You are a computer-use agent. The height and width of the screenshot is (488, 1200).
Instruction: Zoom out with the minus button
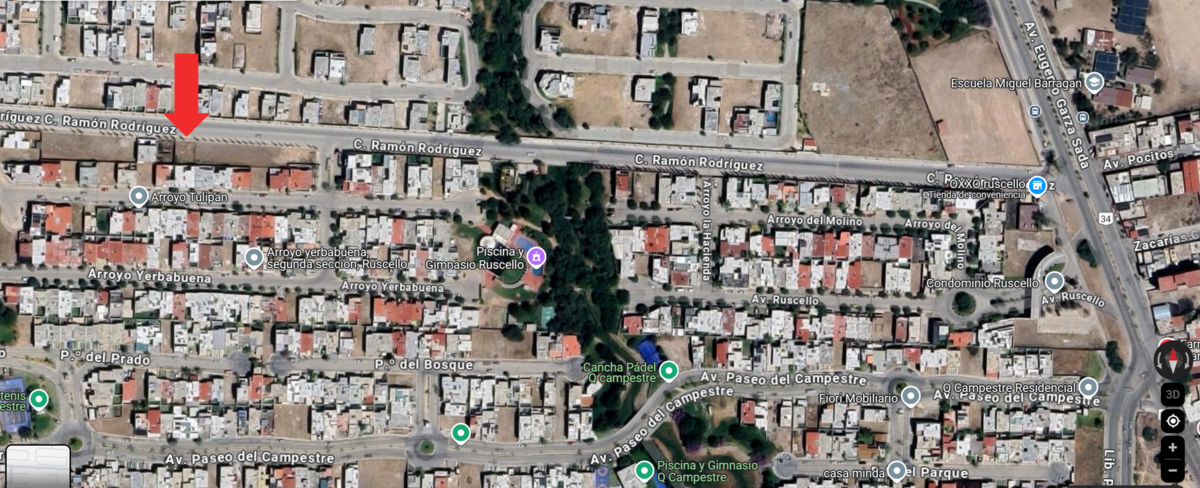tap(1173, 470)
